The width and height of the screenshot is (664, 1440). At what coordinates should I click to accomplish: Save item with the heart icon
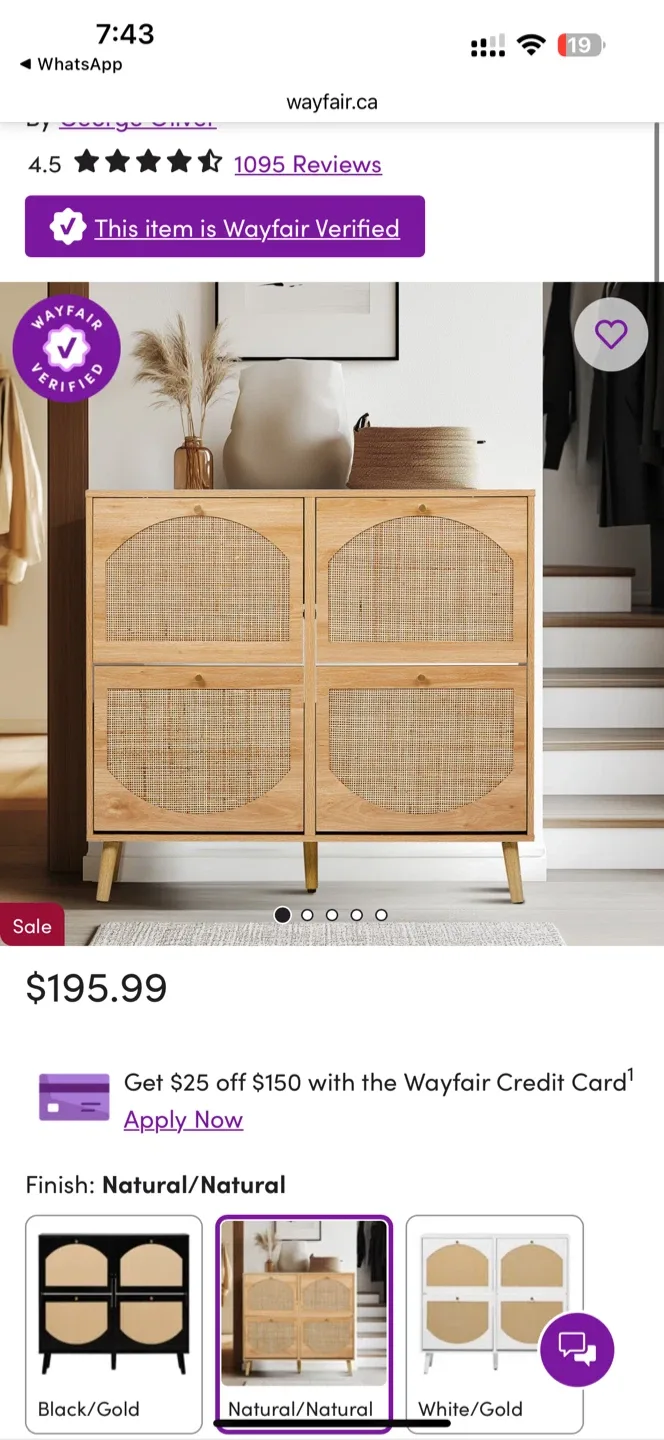click(x=610, y=334)
